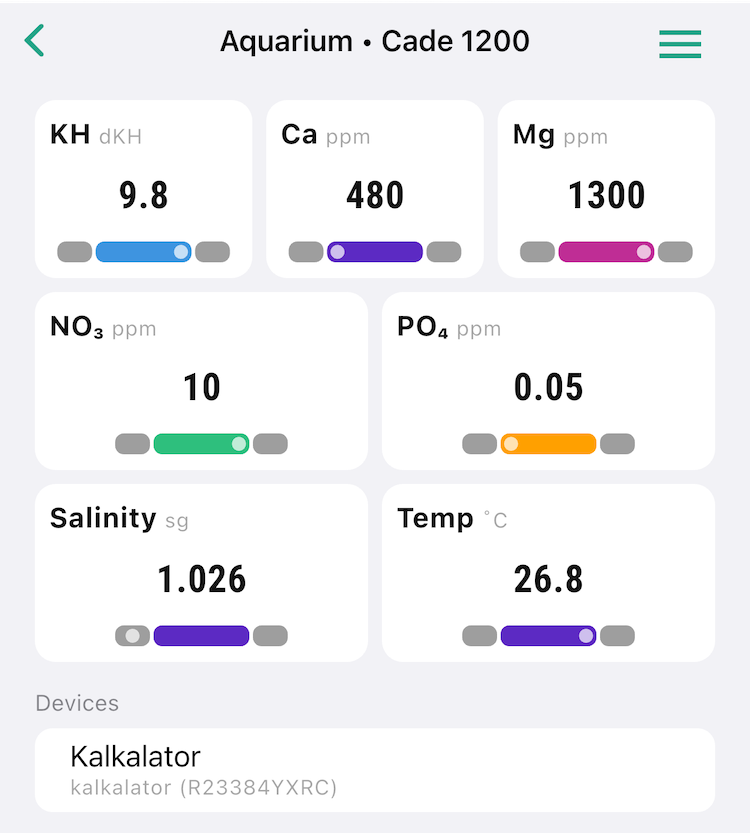Open the hamburger menu
This screenshot has width=750, height=833.
pyautogui.click(x=680, y=43)
